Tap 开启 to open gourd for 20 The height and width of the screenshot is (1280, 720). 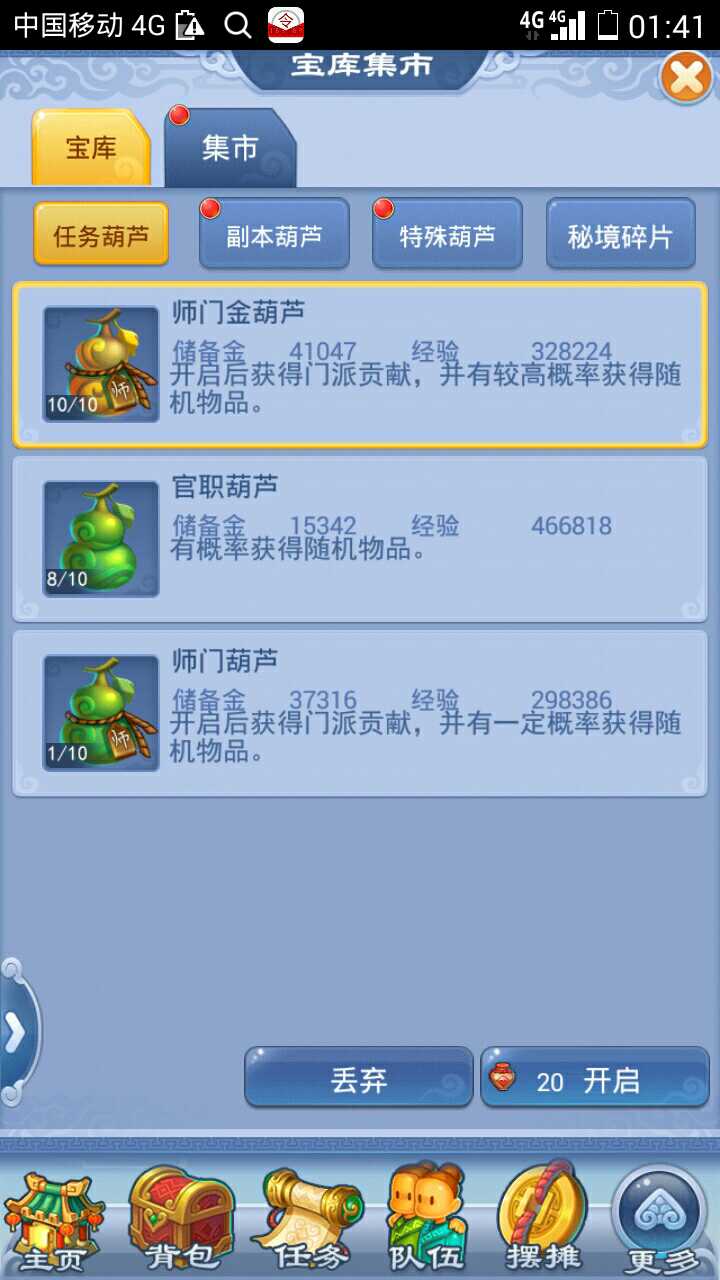coord(595,1079)
